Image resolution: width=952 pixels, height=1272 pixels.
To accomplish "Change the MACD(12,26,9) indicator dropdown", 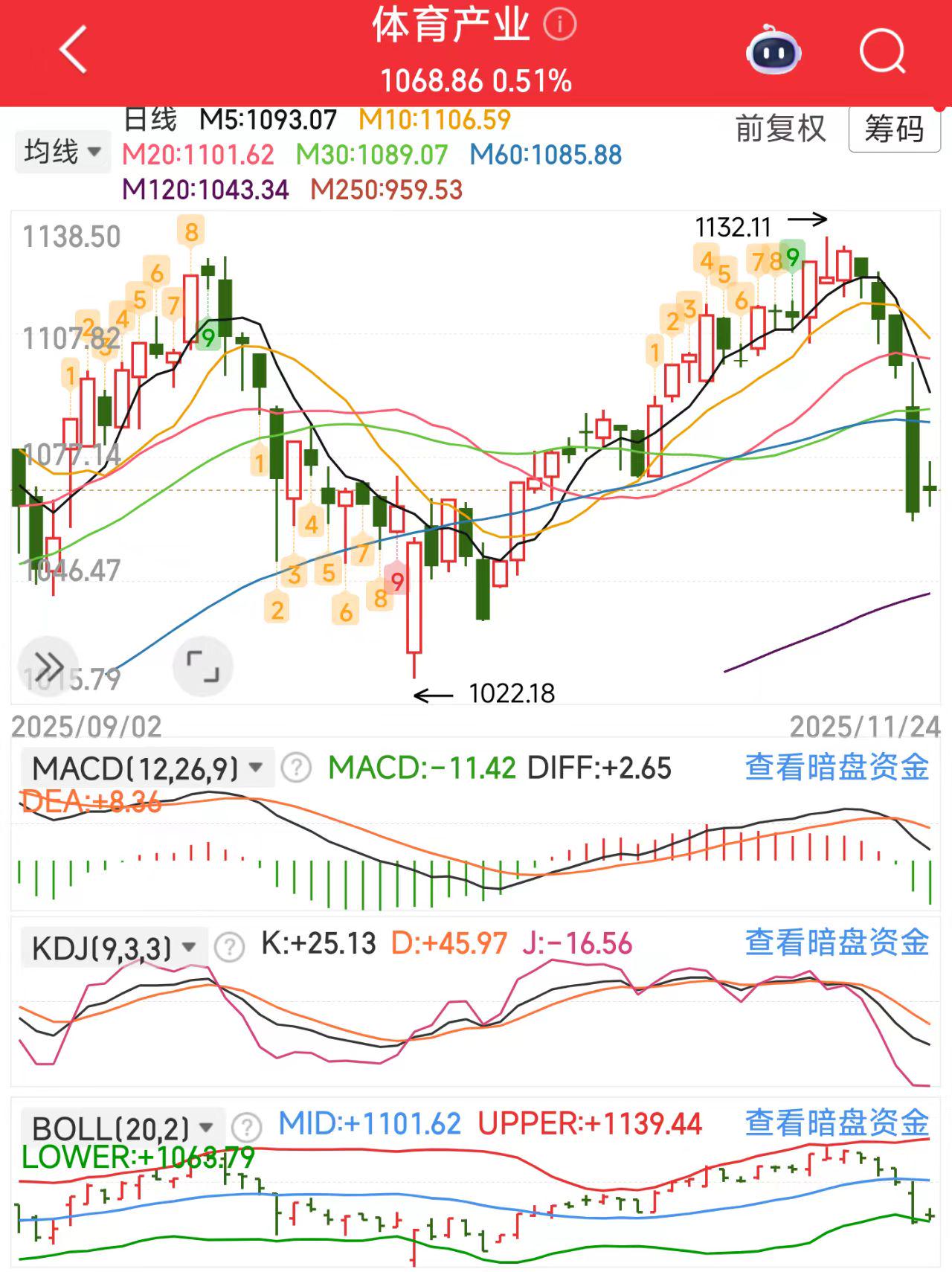I will 147,768.
